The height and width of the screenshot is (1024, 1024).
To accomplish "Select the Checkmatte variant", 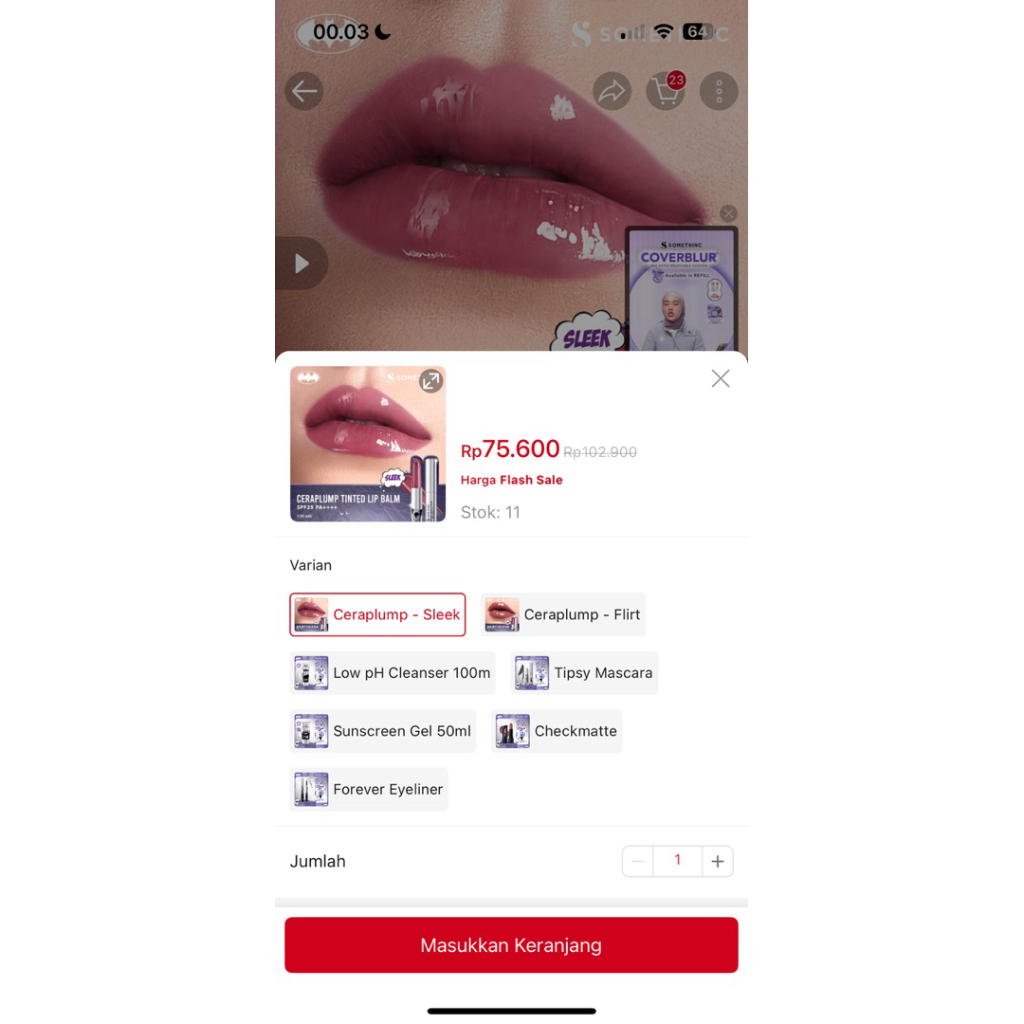I will pos(557,731).
